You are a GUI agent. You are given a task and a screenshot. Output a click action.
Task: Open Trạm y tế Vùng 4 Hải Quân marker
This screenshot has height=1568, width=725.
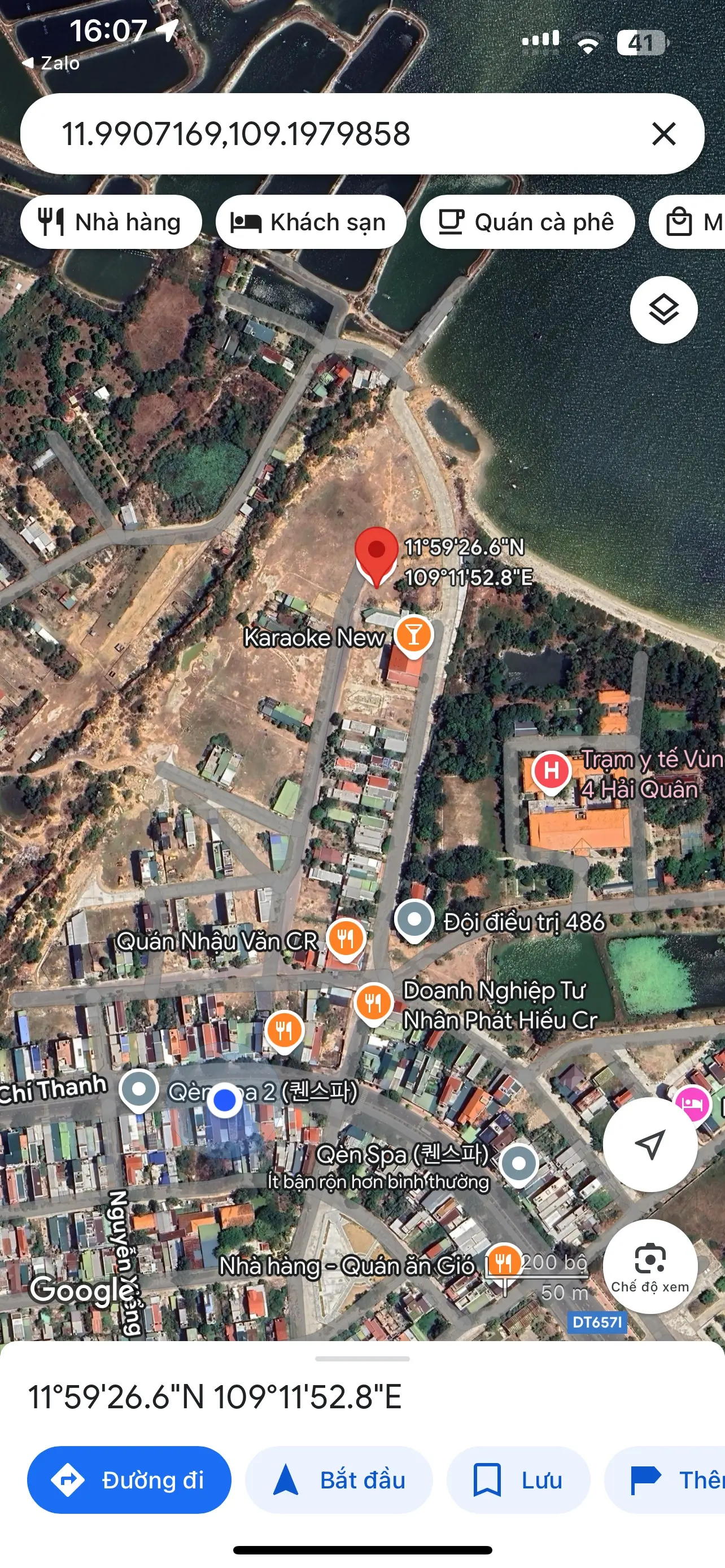click(552, 771)
